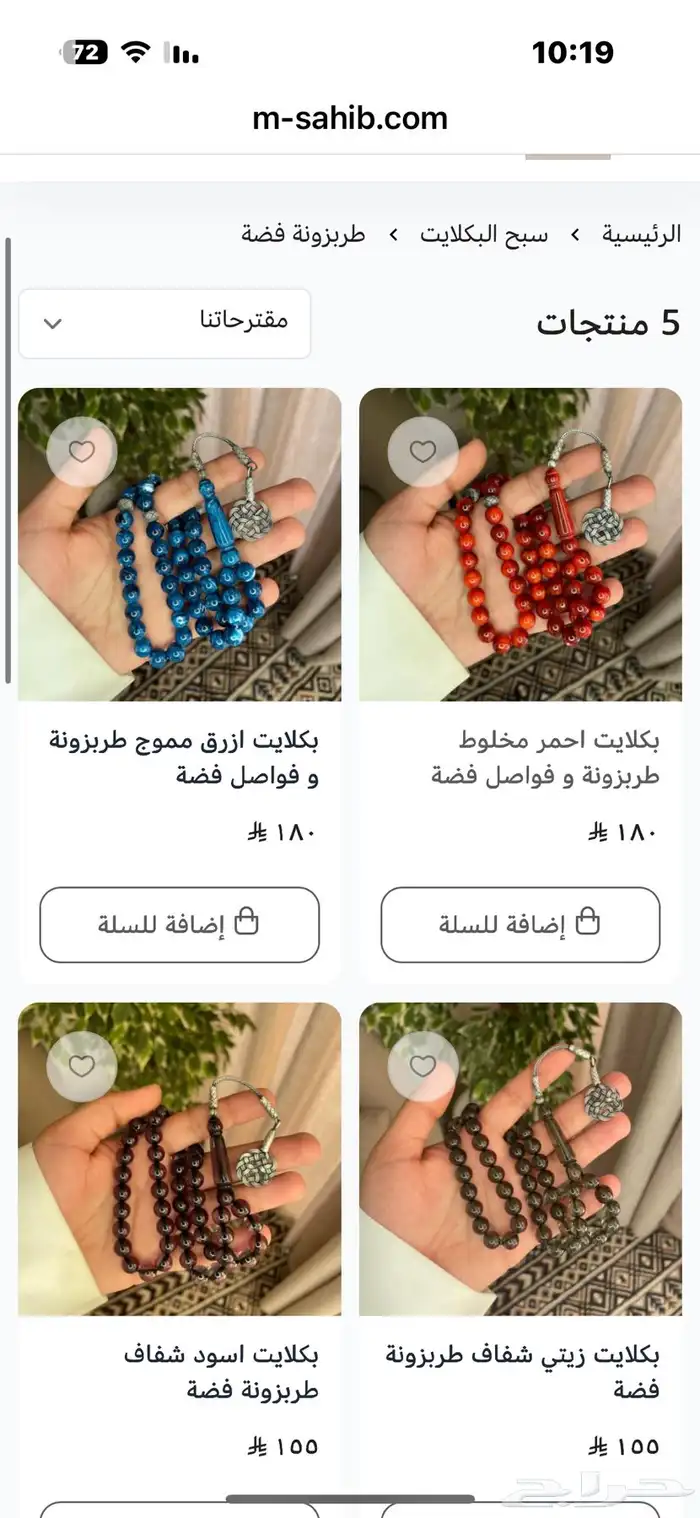
Task: Add بكلايت احمر مخلوط to cart
Action: [520, 924]
